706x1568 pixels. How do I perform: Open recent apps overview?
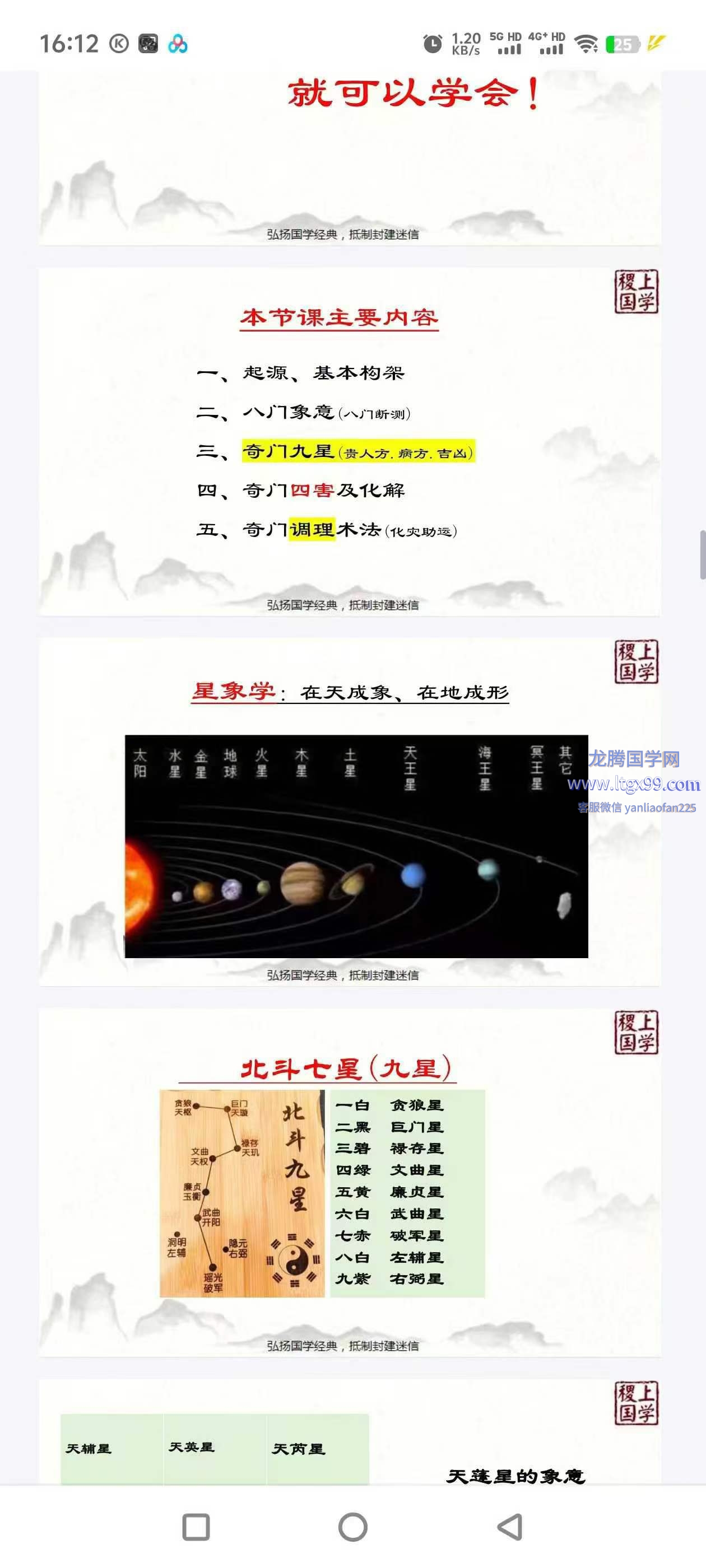[x=196, y=1527]
